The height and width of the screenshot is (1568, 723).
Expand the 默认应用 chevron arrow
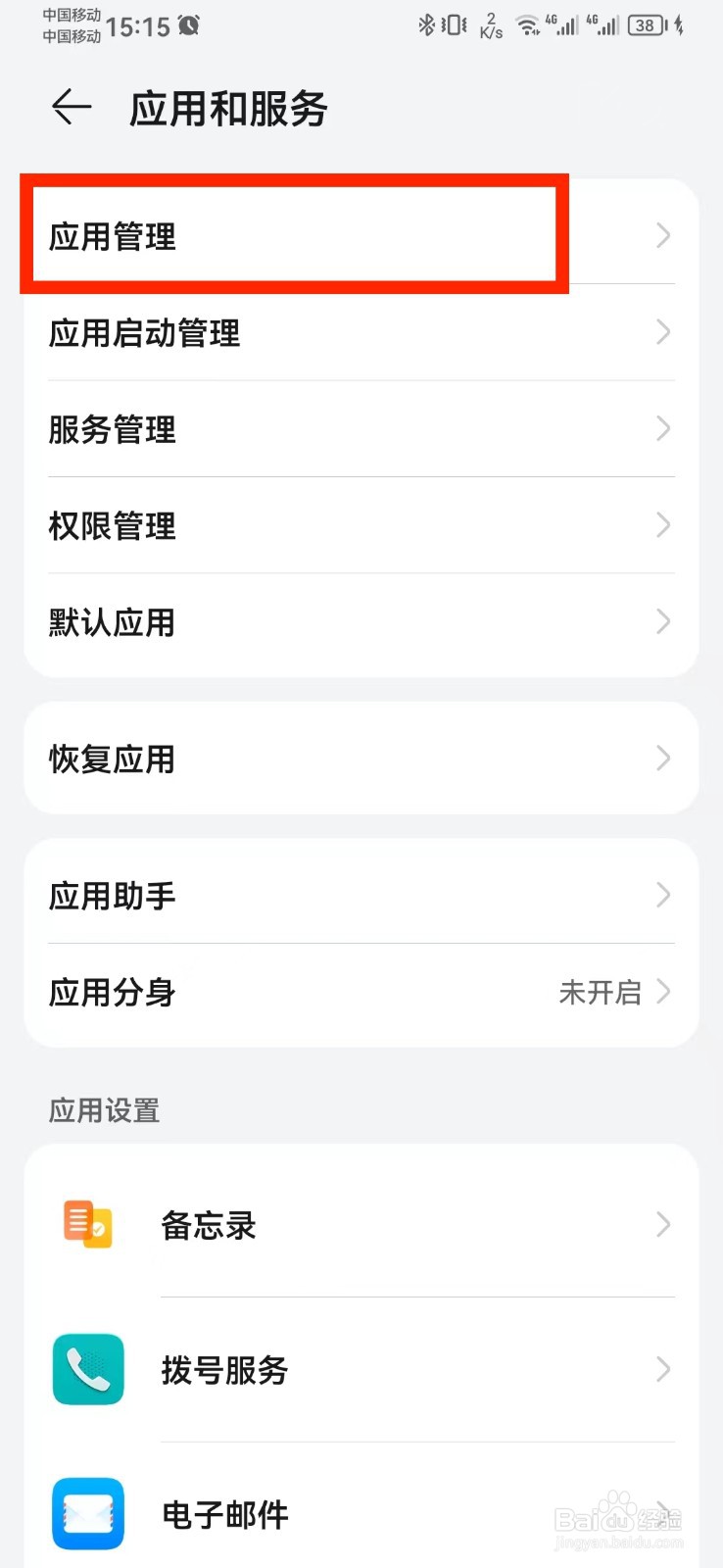(x=663, y=622)
